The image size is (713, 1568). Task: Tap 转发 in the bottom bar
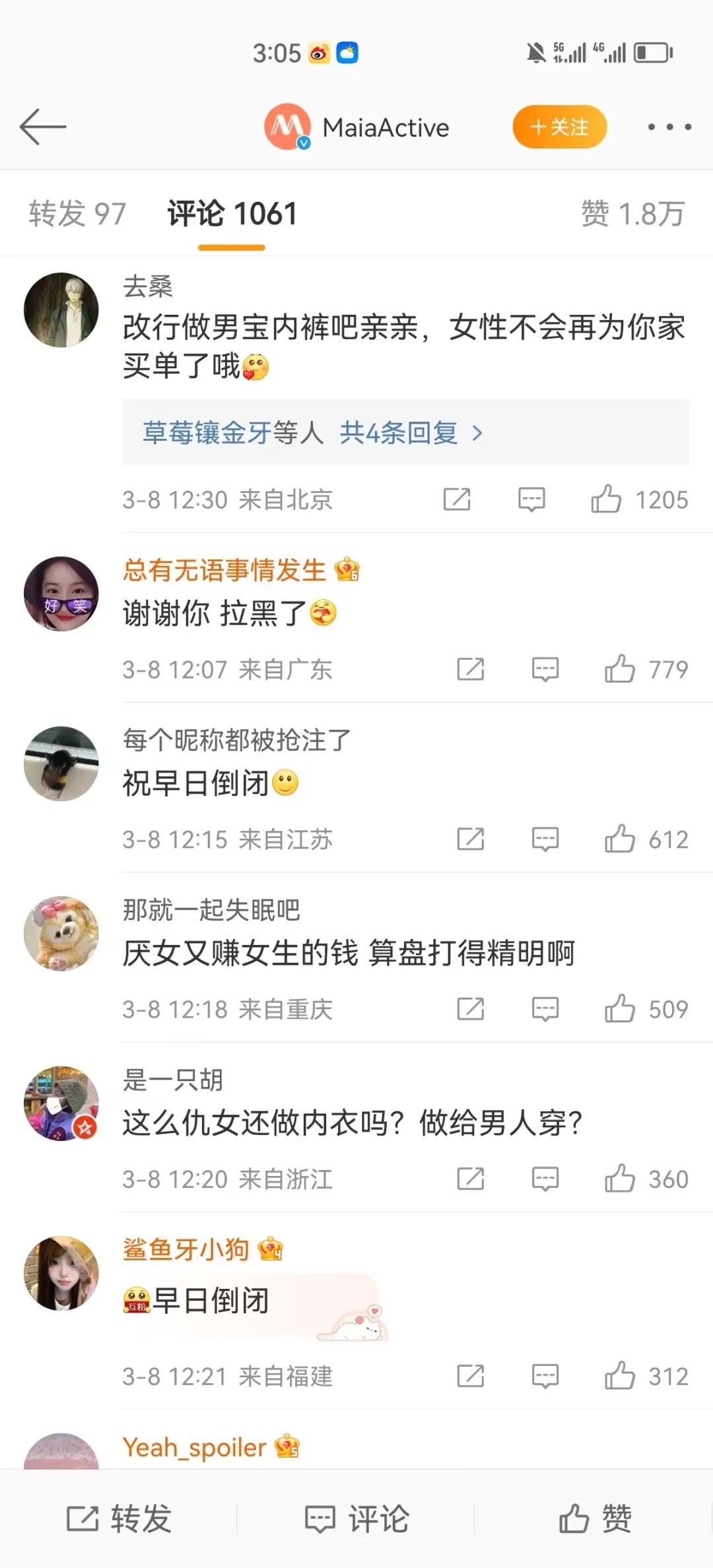pos(119,1519)
